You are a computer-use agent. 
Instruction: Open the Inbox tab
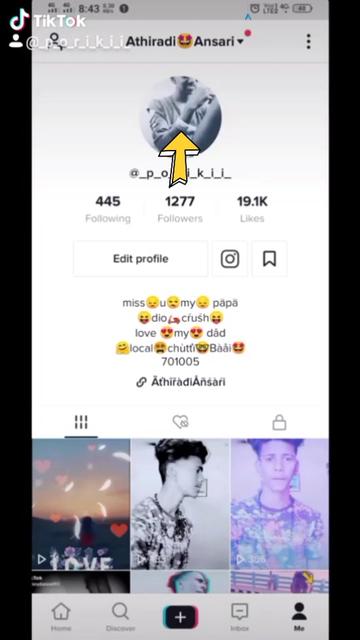tap(240, 617)
